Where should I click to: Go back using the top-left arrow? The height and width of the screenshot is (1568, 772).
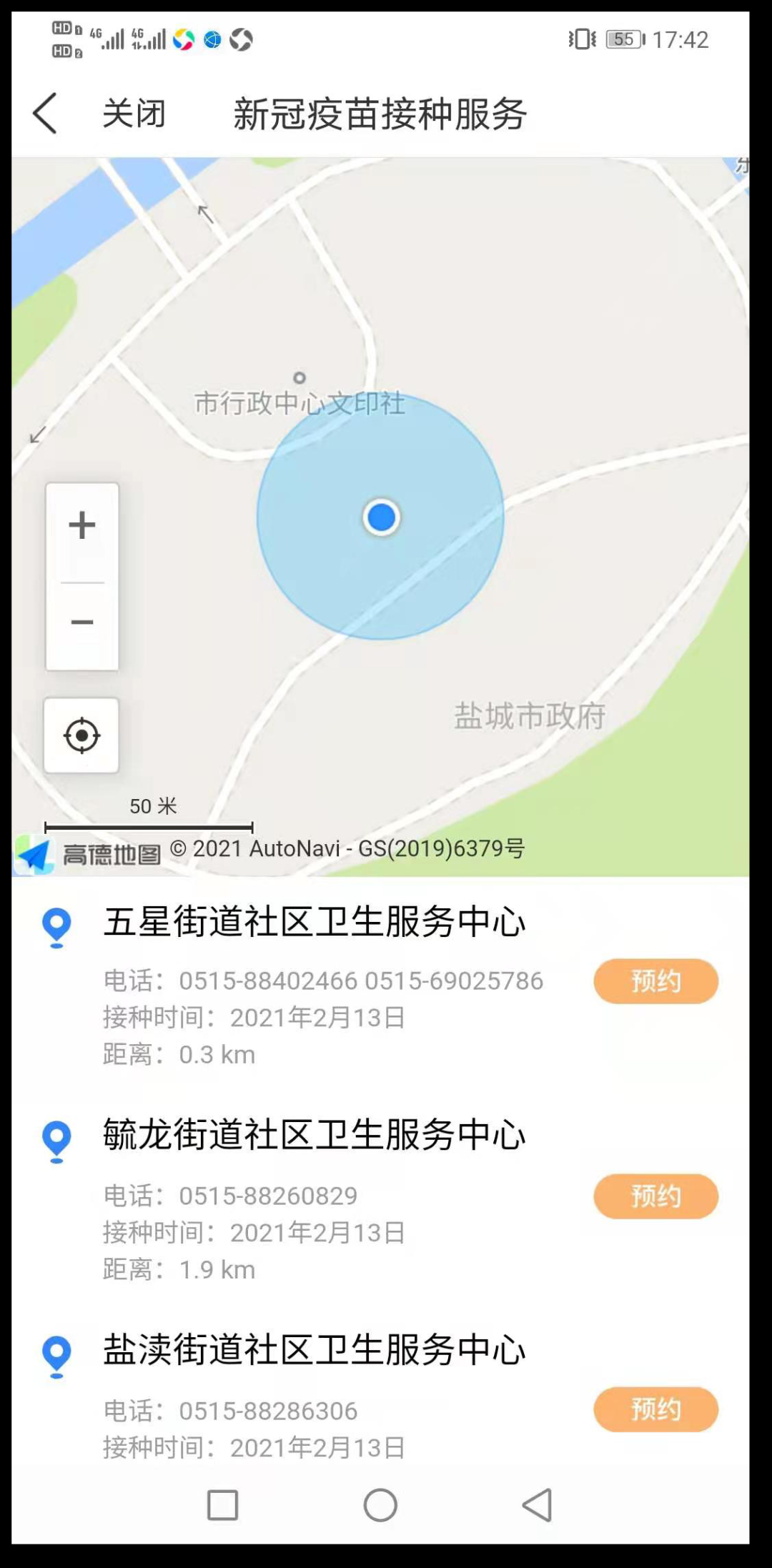point(45,114)
